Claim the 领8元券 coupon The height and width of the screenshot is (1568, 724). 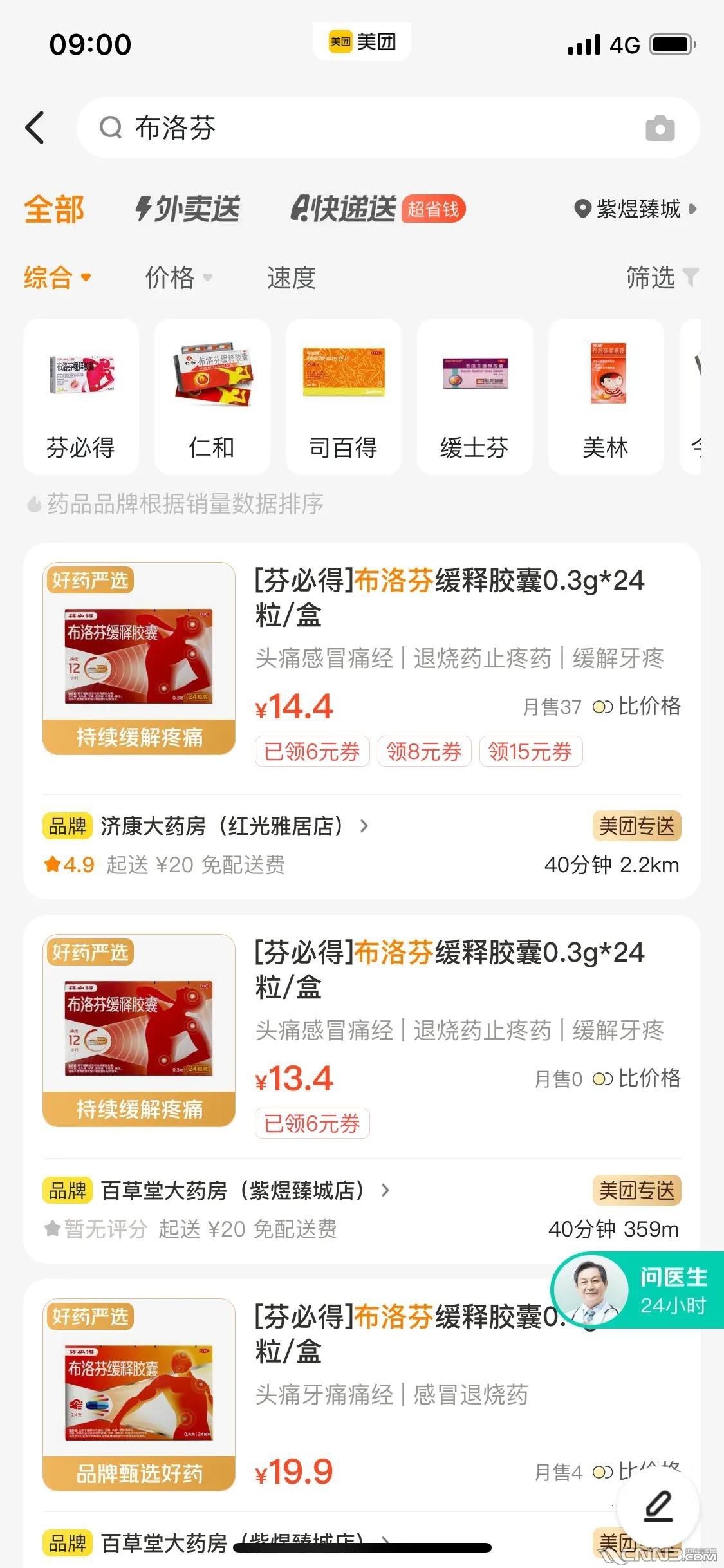tap(424, 751)
